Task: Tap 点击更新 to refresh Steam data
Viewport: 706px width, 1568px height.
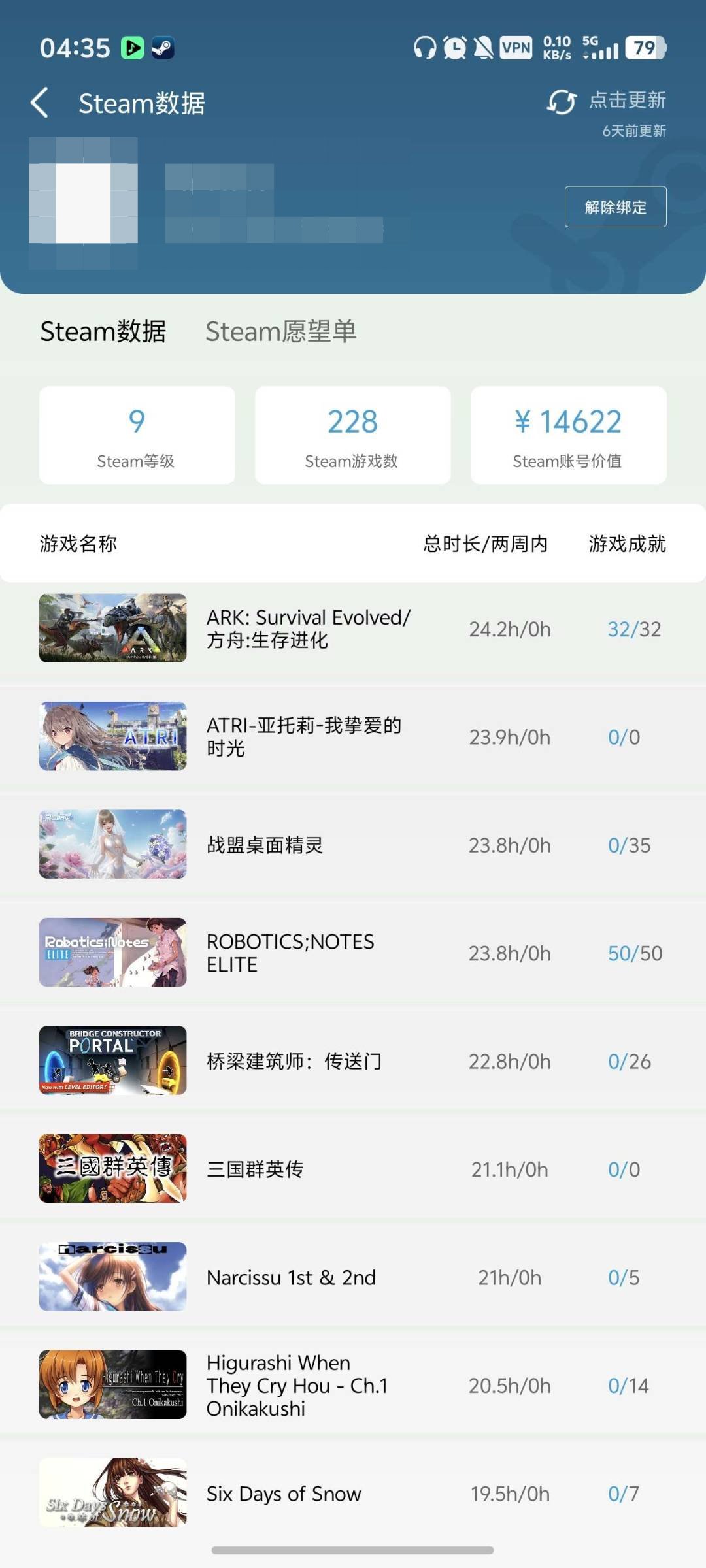Action: point(607,101)
